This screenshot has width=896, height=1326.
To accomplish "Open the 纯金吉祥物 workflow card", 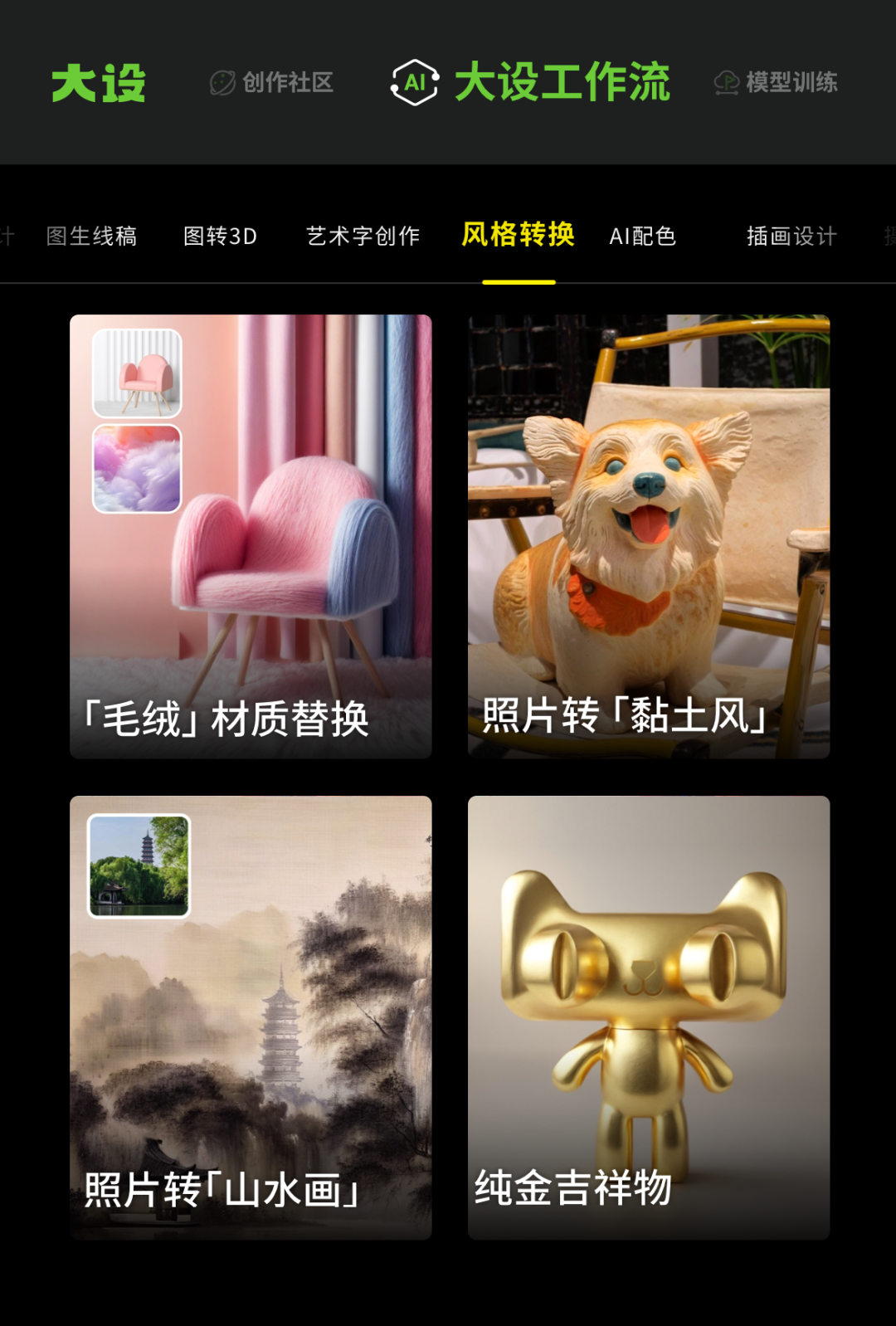I will coord(649,1017).
